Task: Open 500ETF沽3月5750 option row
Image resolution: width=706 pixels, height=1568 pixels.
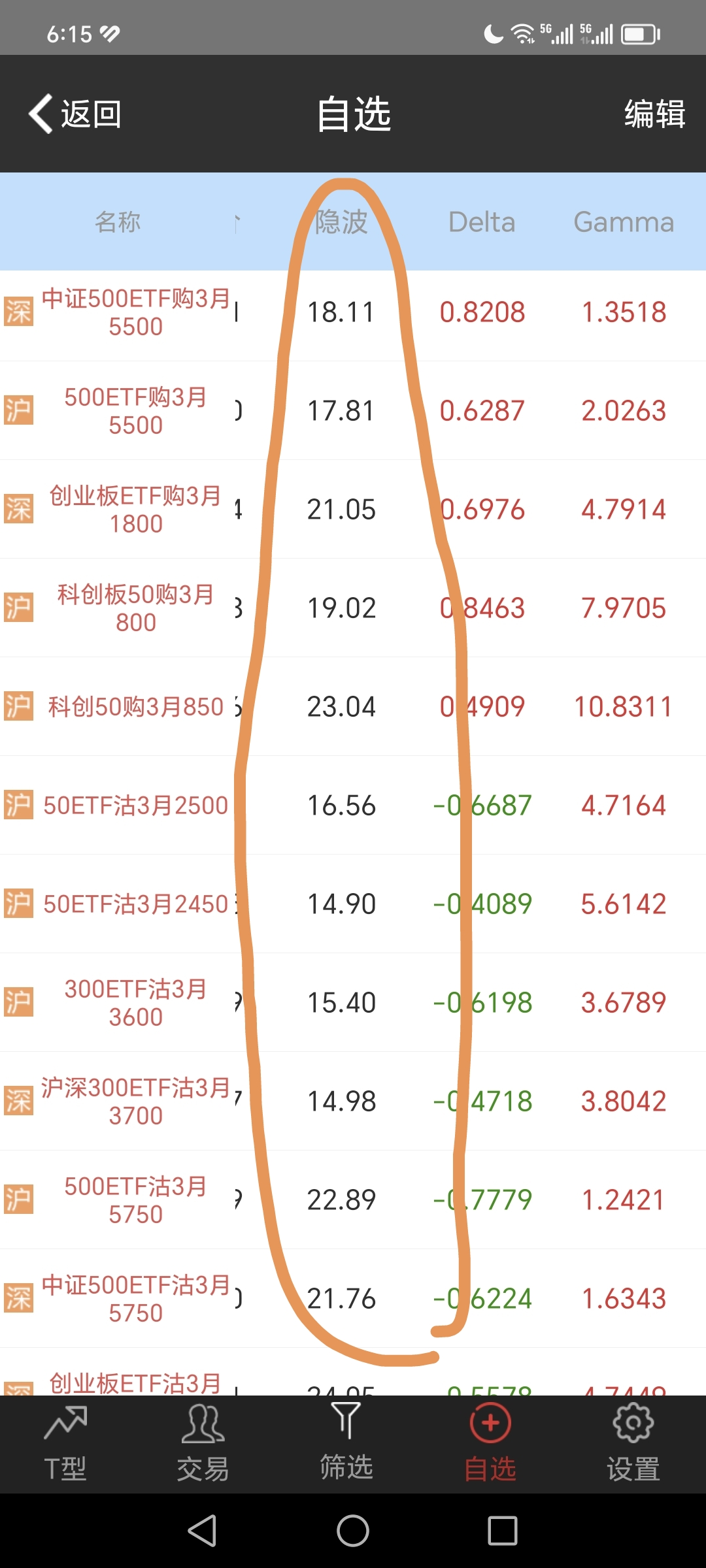Action: (135, 1200)
